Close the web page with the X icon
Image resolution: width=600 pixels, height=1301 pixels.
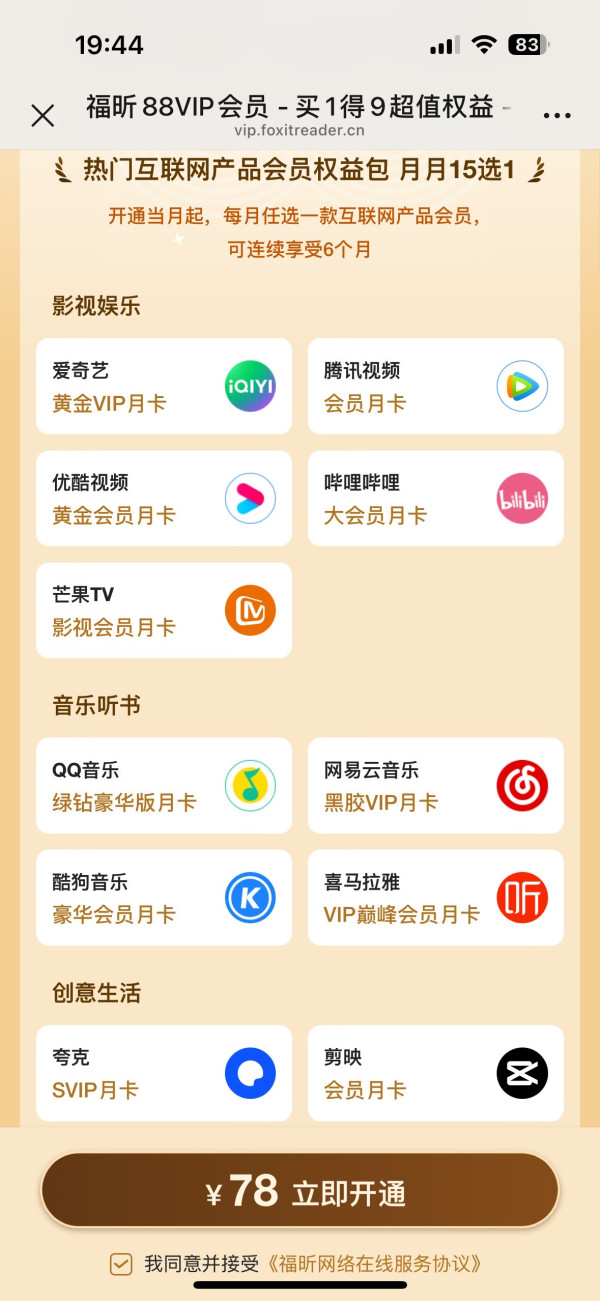[43, 116]
